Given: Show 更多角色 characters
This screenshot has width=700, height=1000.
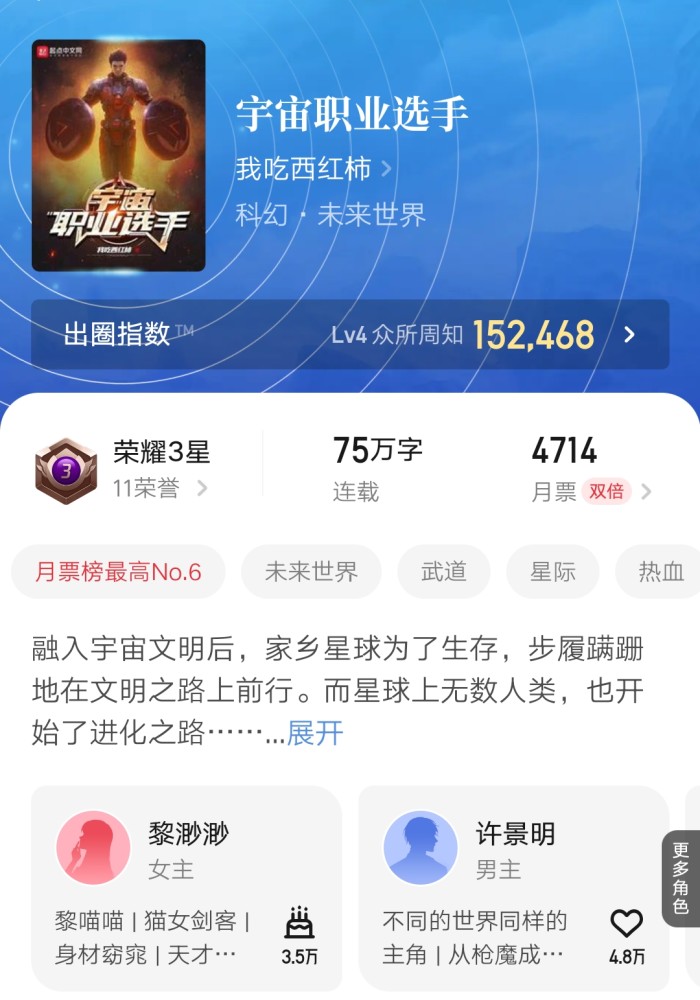Looking at the screenshot, I should point(680,878).
